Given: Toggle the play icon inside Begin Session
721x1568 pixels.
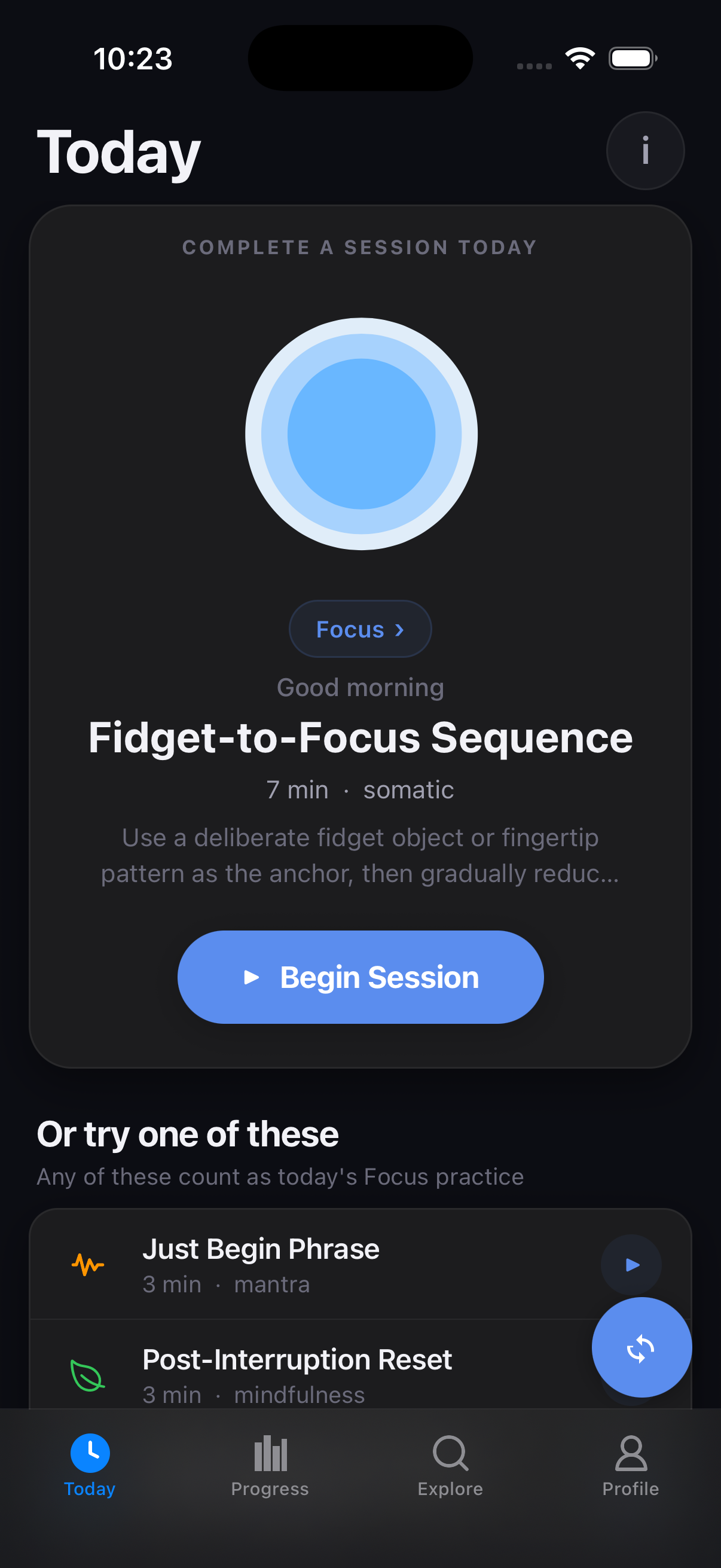Looking at the screenshot, I should point(252,976).
